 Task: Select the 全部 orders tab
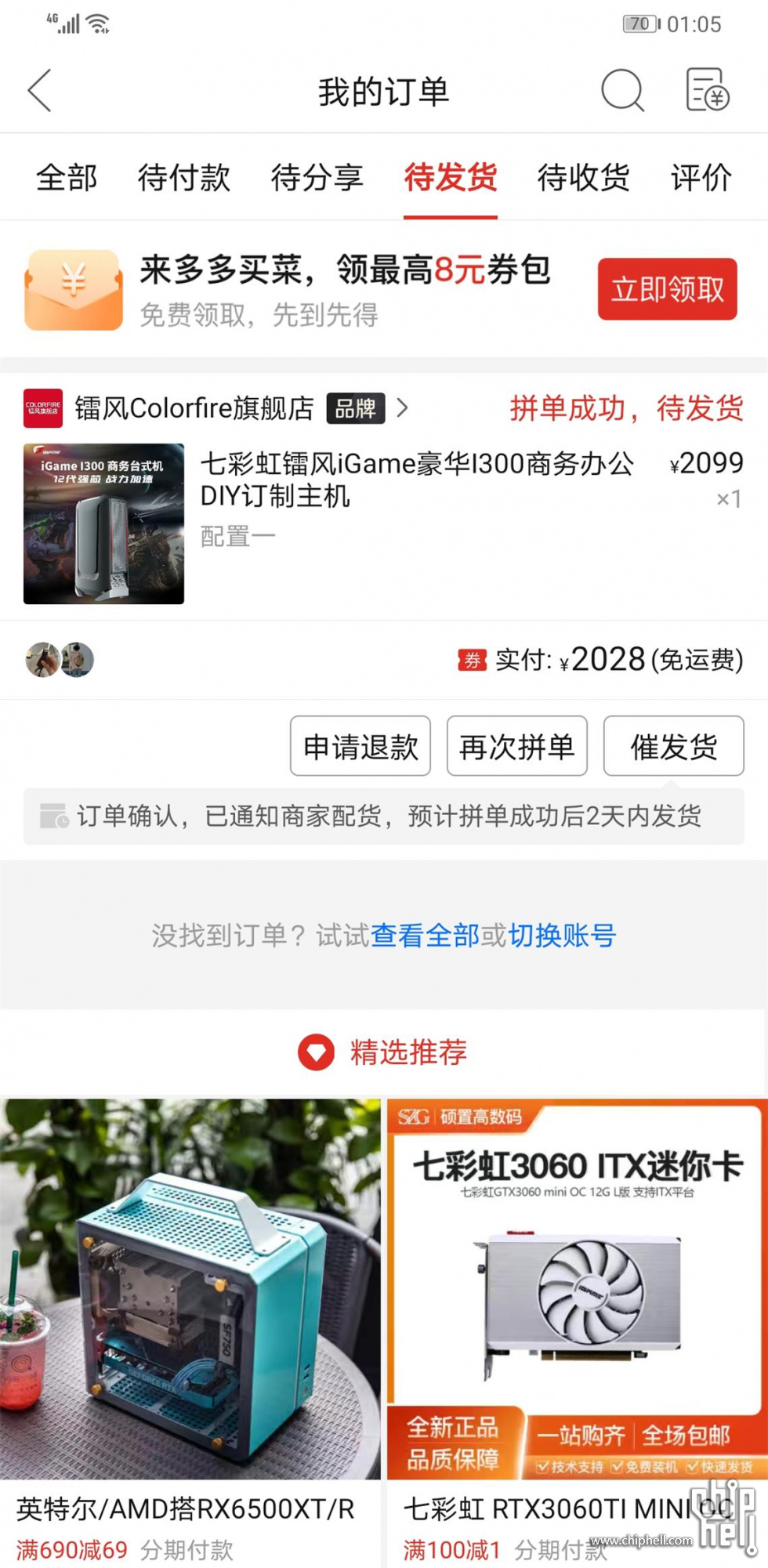(66, 179)
